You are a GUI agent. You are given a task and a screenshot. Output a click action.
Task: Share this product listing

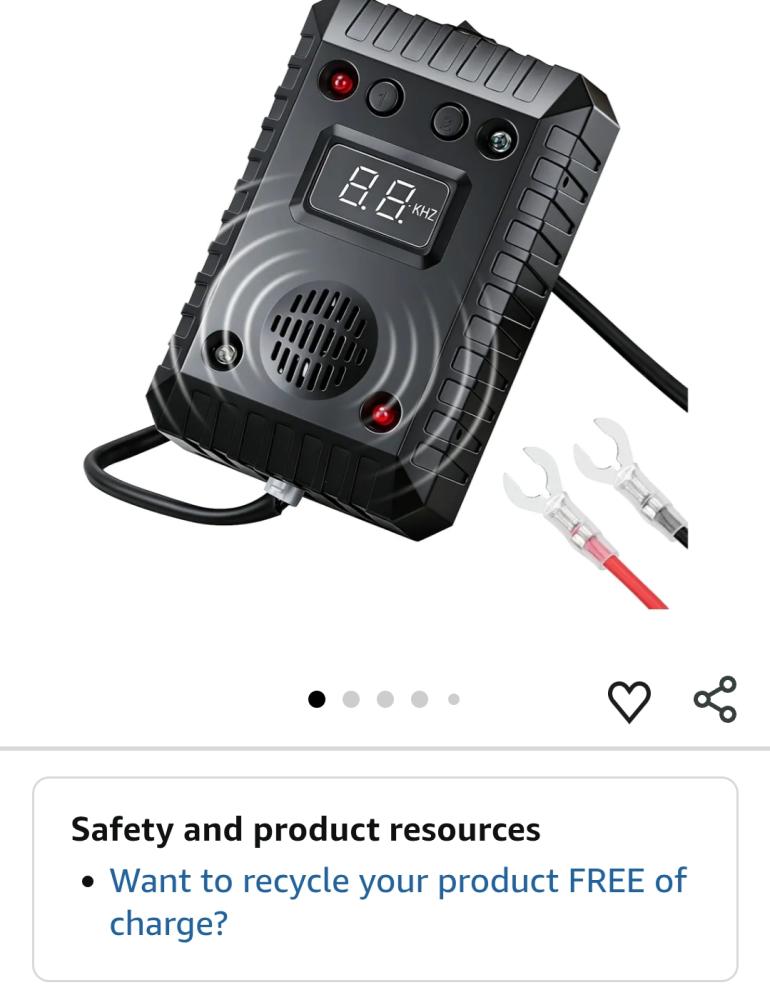pyautogui.click(x=715, y=699)
